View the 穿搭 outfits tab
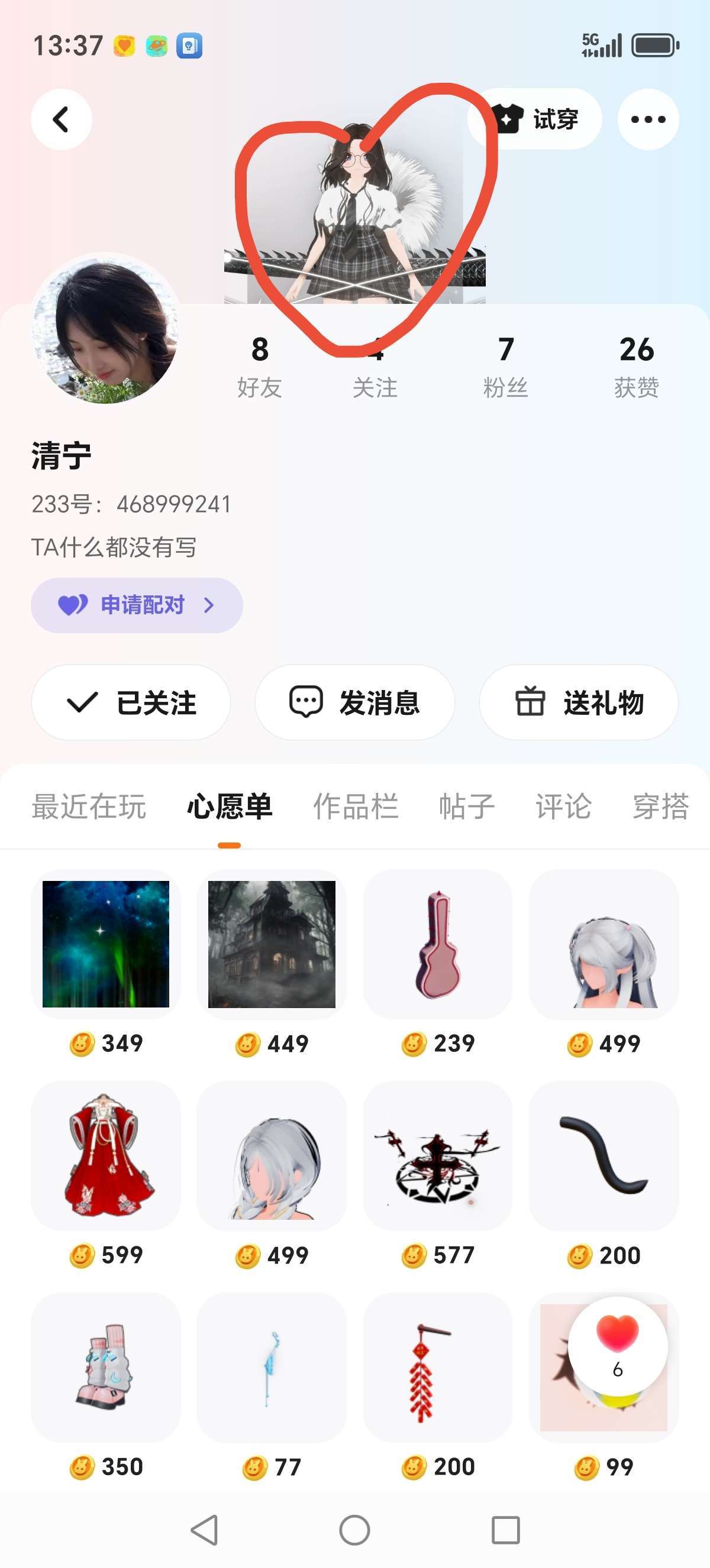Image resolution: width=710 pixels, height=1568 pixels. tap(660, 806)
